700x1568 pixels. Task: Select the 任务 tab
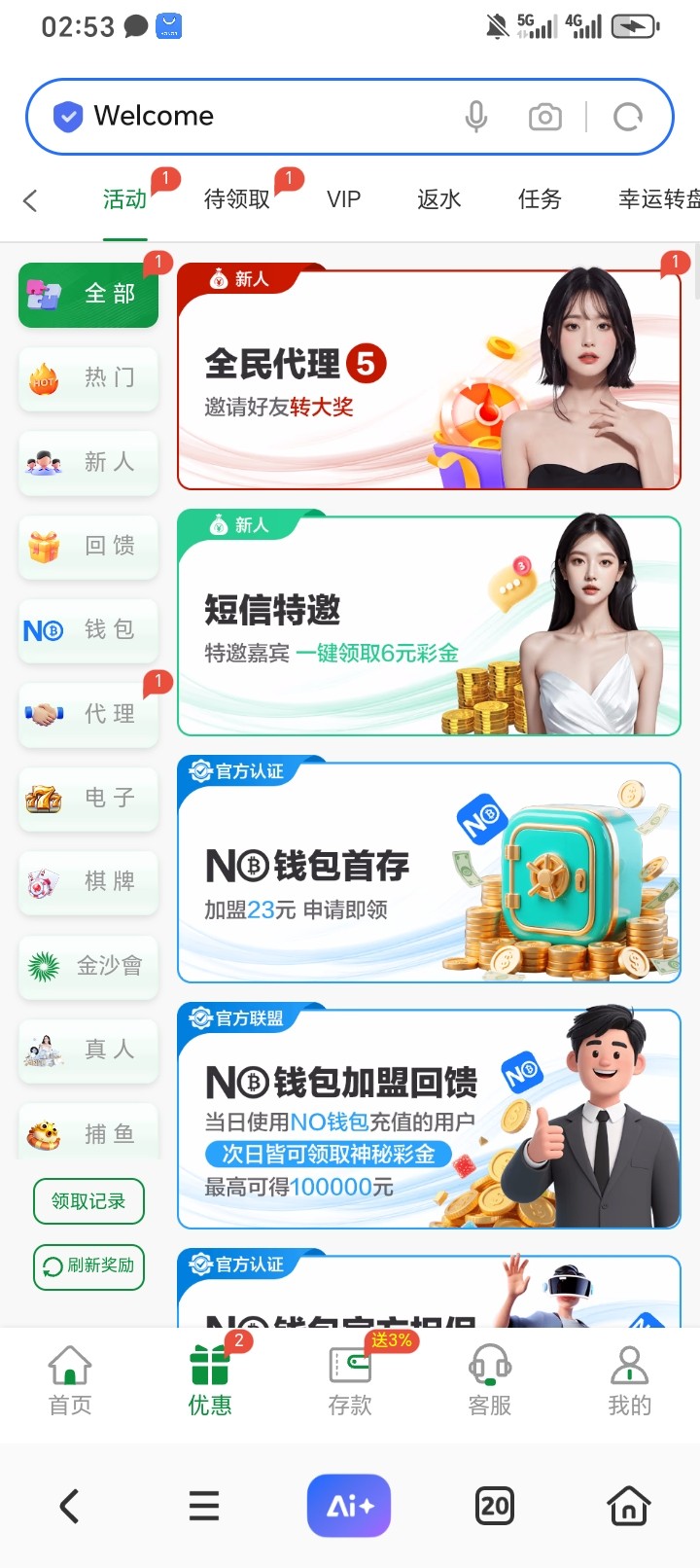tap(540, 199)
